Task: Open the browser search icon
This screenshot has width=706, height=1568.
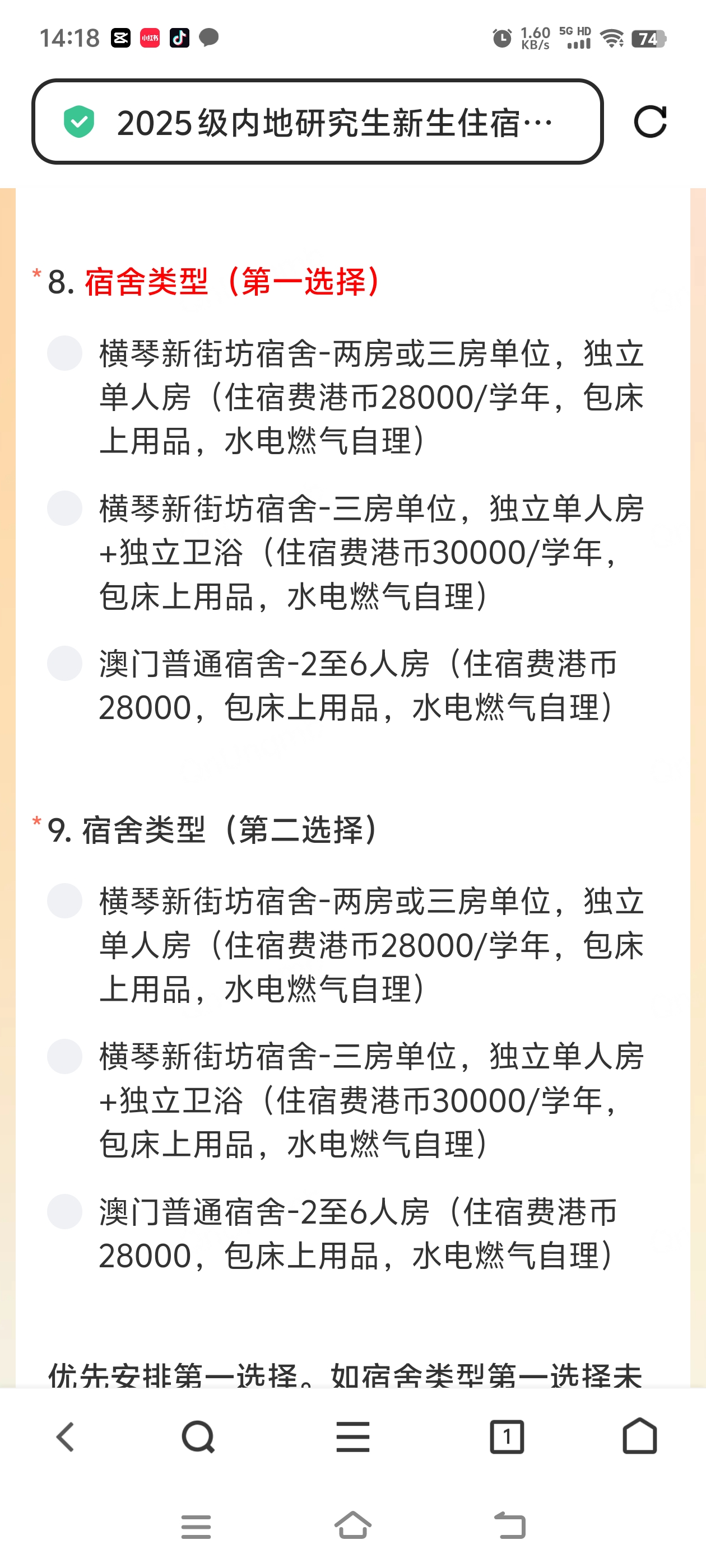Action: click(x=198, y=1437)
